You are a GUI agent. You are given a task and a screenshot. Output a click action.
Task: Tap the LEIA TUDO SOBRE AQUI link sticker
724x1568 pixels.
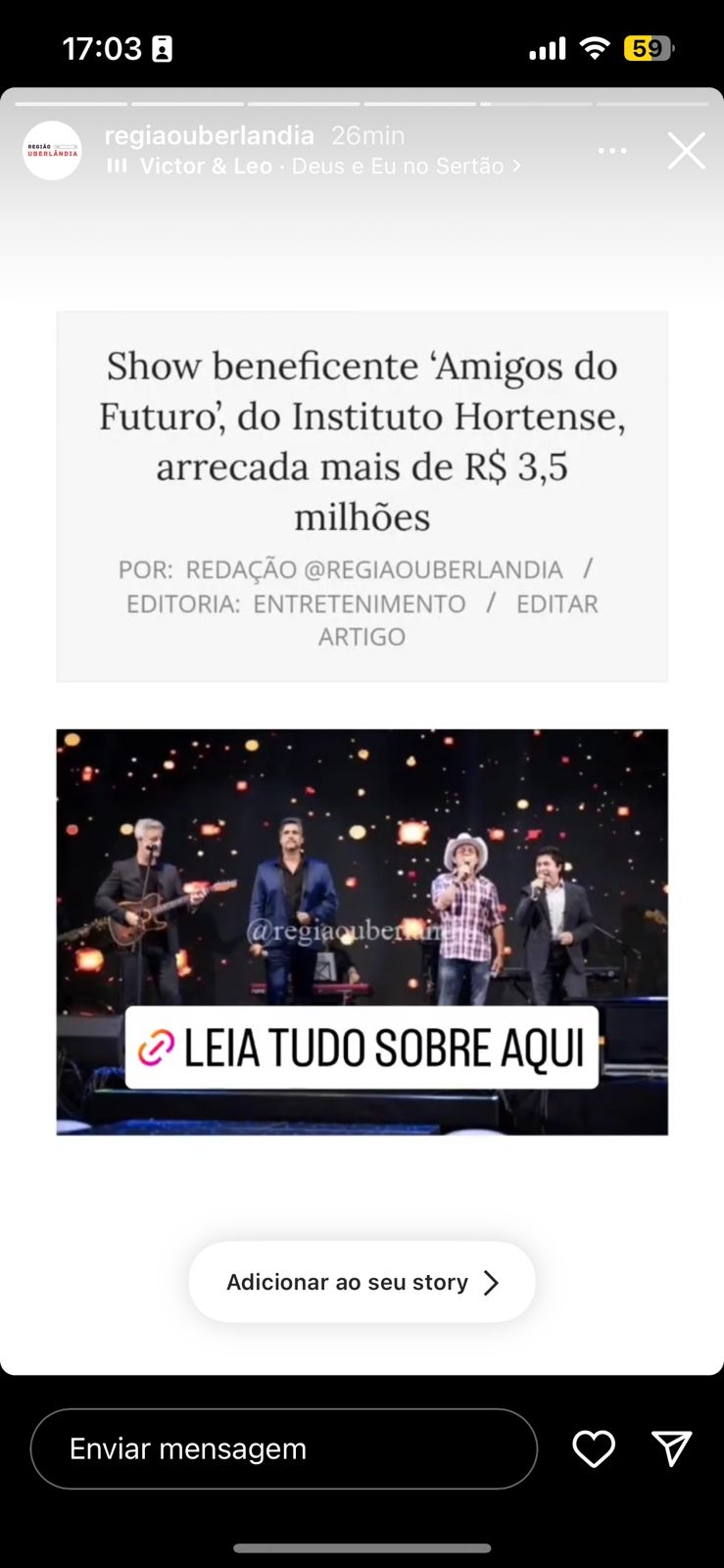pos(362,1048)
